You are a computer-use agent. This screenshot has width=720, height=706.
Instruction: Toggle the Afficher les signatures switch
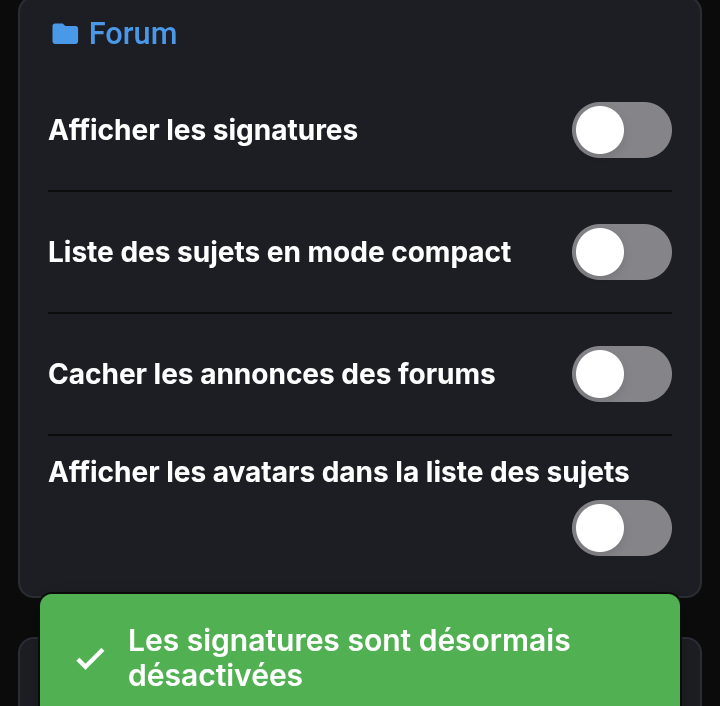pyautogui.click(x=621, y=130)
